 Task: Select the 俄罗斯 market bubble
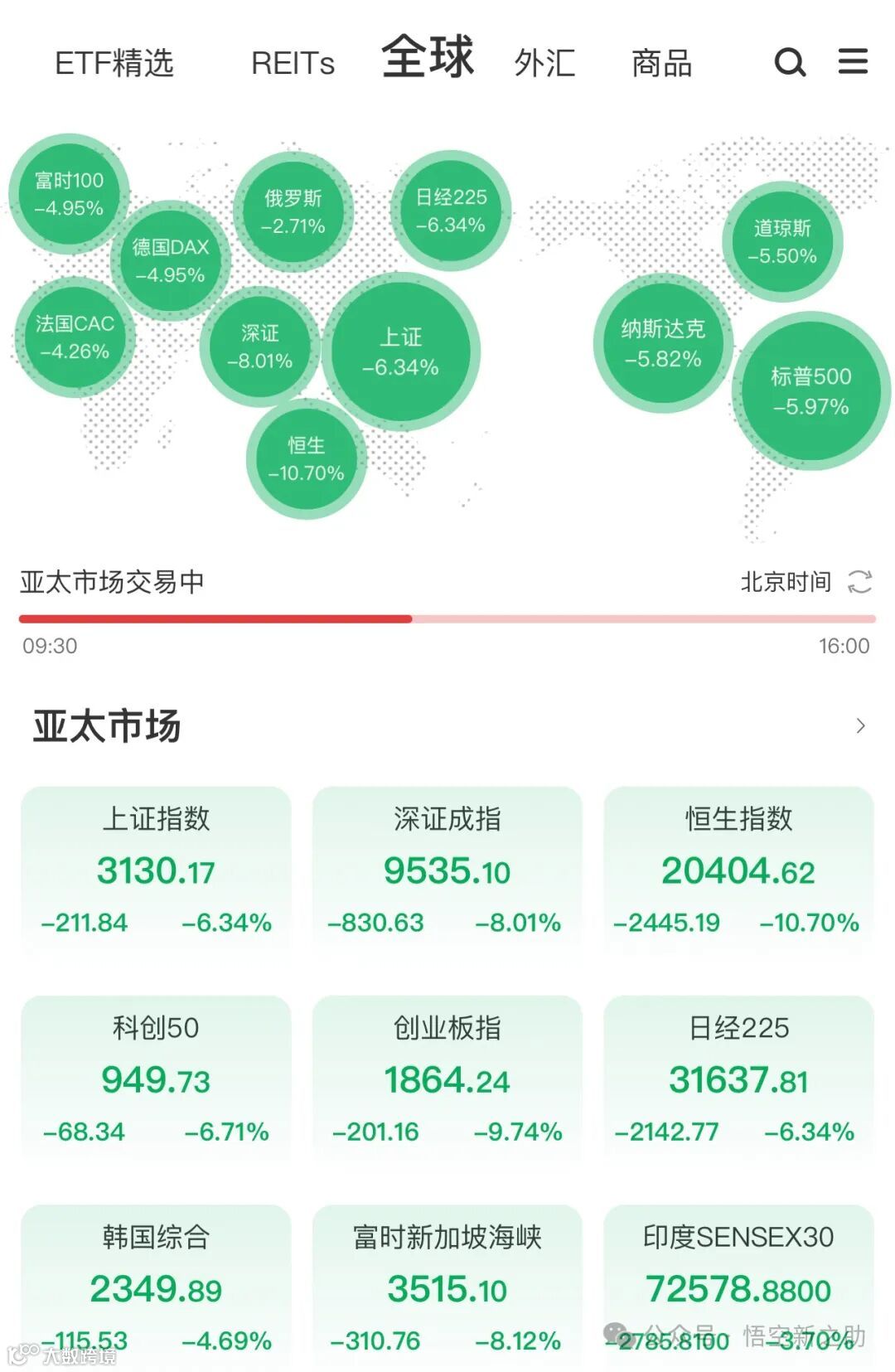click(x=294, y=210)
